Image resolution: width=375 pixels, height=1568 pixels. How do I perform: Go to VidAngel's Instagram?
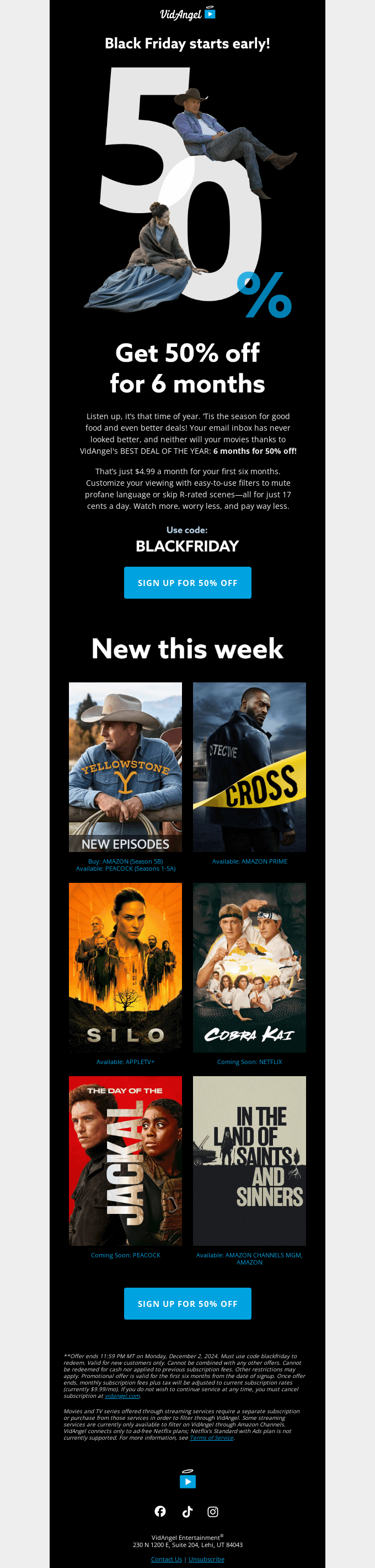(x=213, y=1511)
